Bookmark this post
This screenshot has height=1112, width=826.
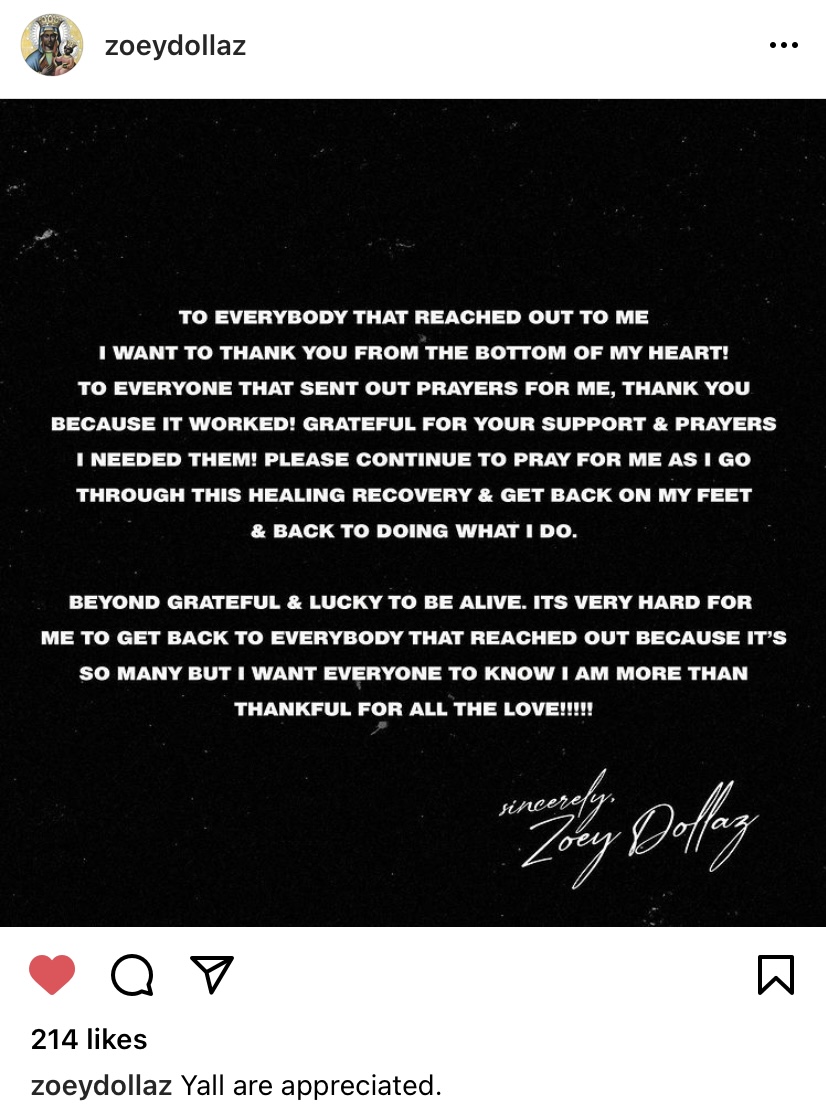[x=776, y=975]
